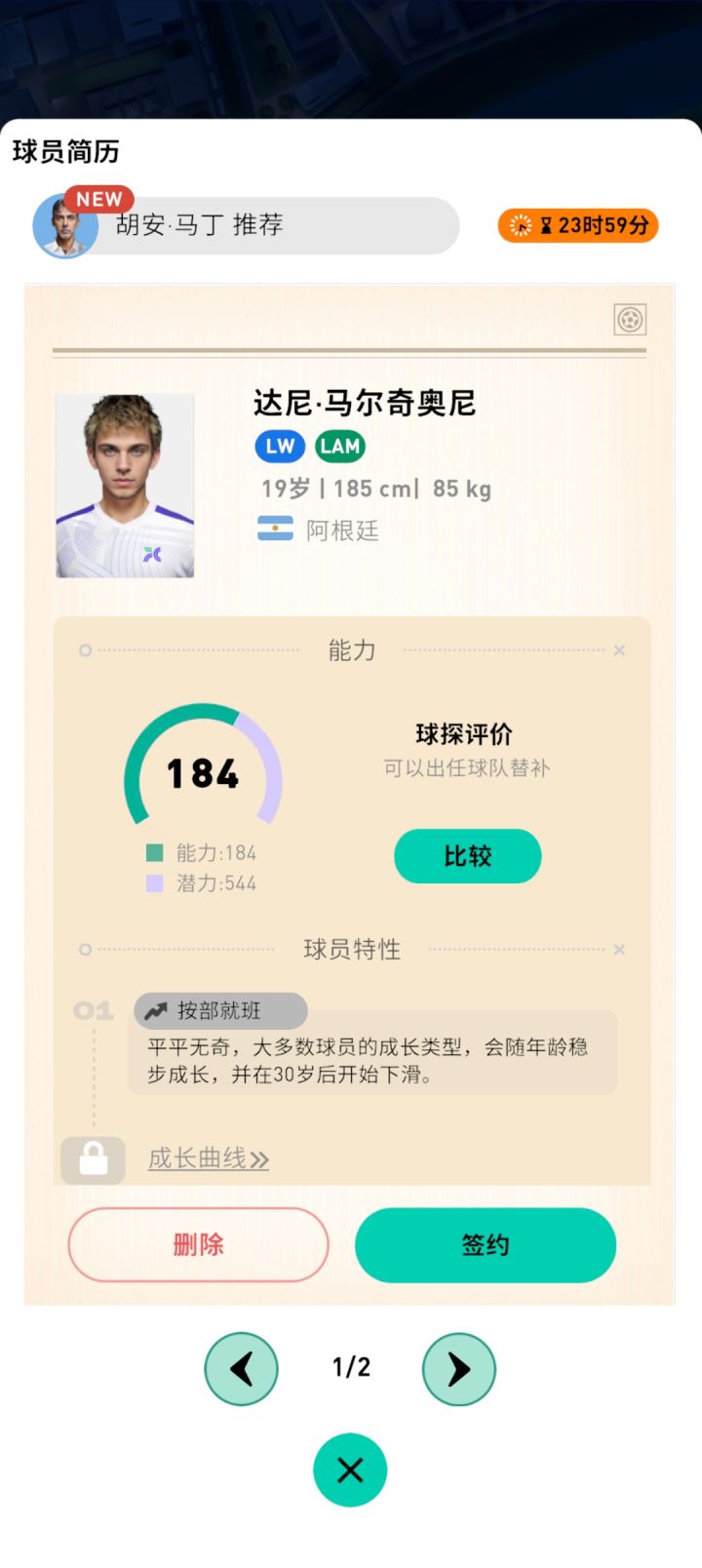The height and width of the screenshot is (1568, 702).
Task: Go to the next résumé page
Action: (x=458, y=1368)
